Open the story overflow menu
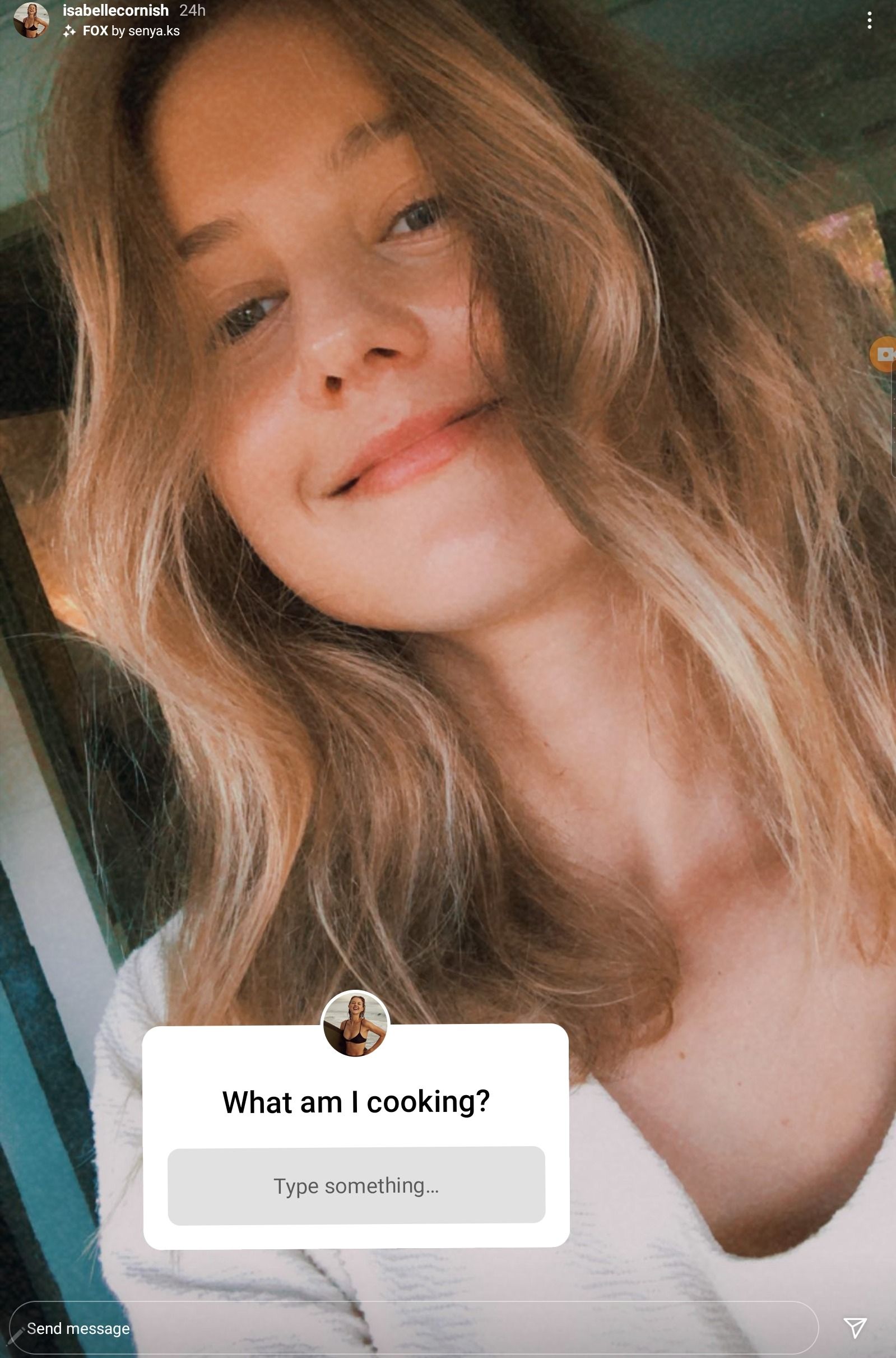Viewport: 896px width, 1358px height. 869,21
